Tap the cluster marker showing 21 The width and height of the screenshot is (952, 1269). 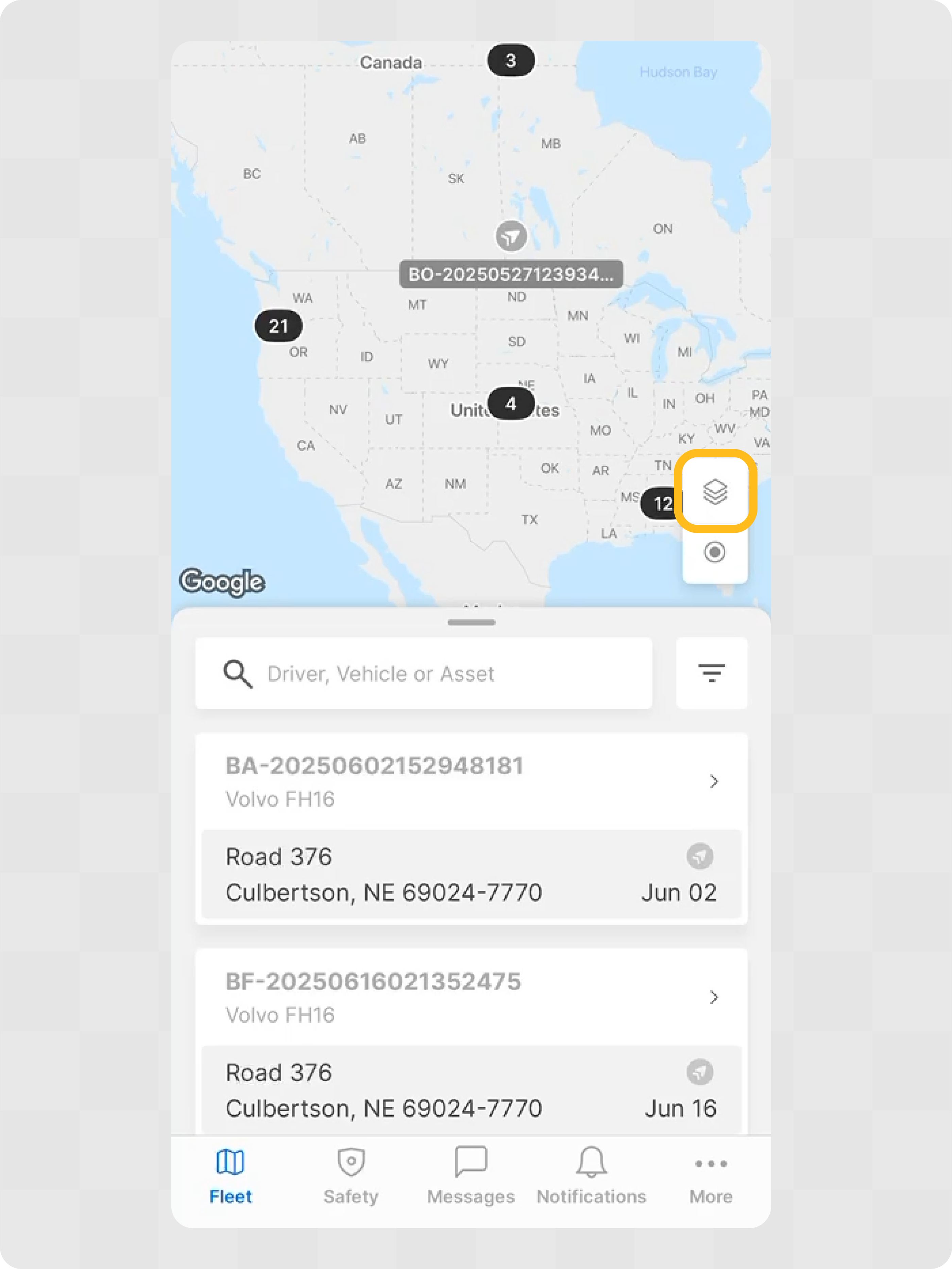tap(279, 326)
